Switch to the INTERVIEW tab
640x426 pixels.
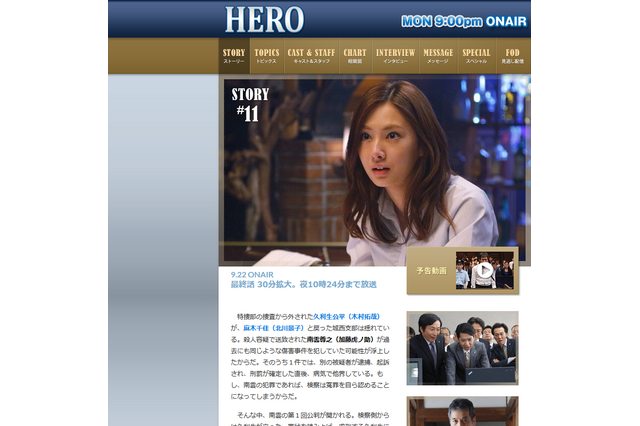[396, 56]
